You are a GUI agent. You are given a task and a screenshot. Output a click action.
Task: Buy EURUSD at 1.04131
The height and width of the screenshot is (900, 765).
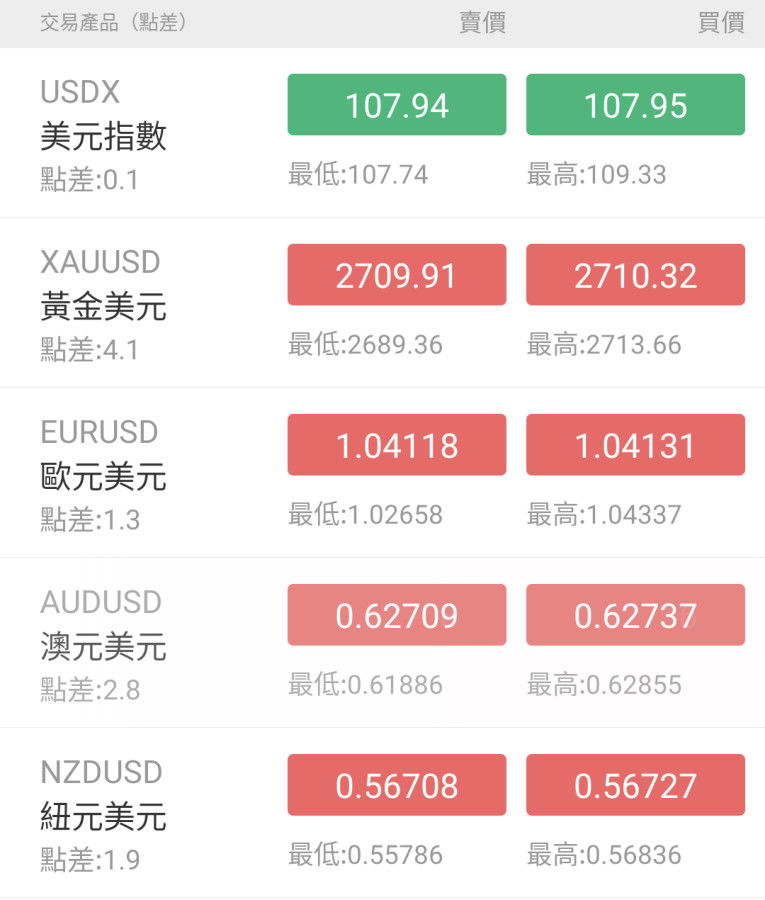pyautogui.click(x=635, y=445)
